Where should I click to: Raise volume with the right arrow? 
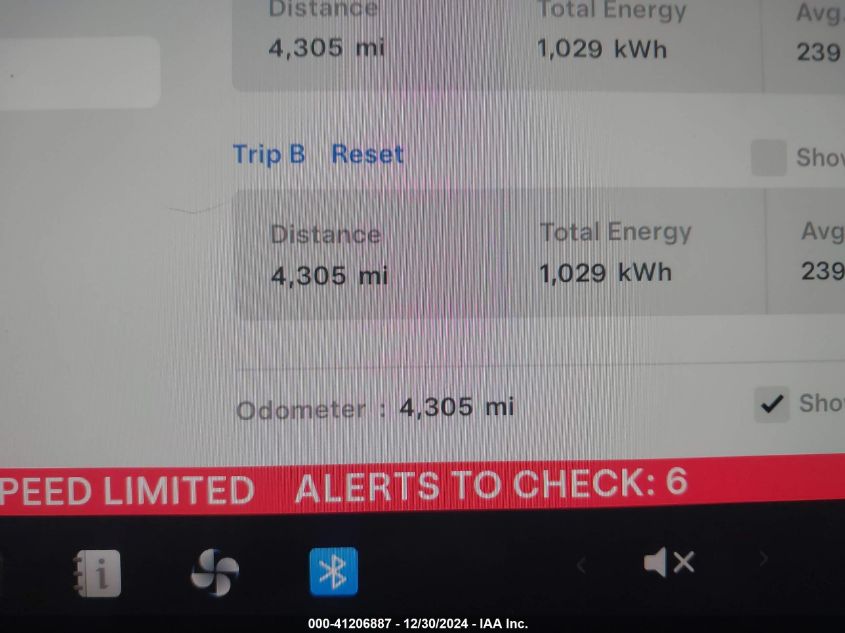pyautogui.click(x=763, y=560)
